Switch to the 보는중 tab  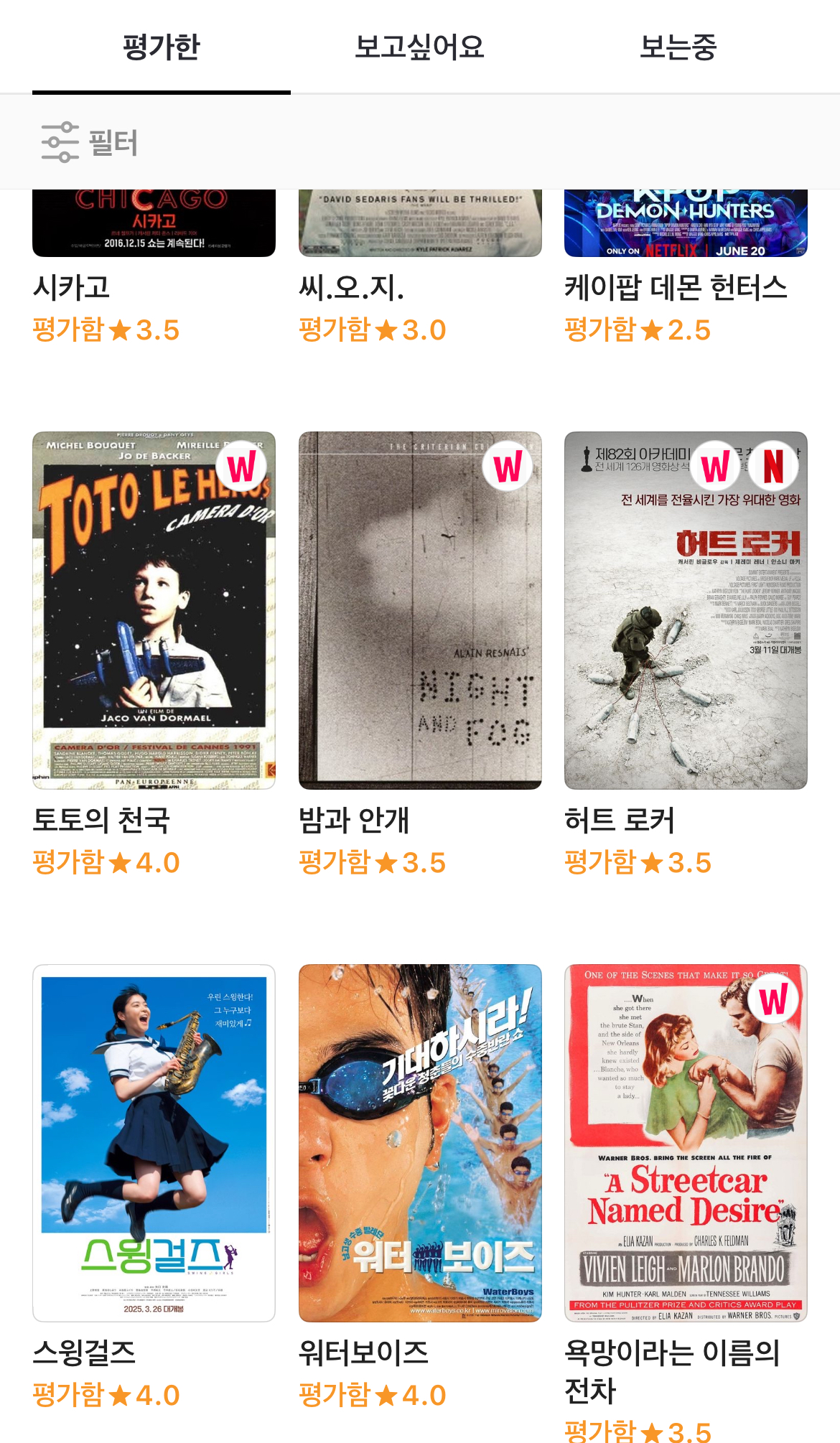[678, 47]
